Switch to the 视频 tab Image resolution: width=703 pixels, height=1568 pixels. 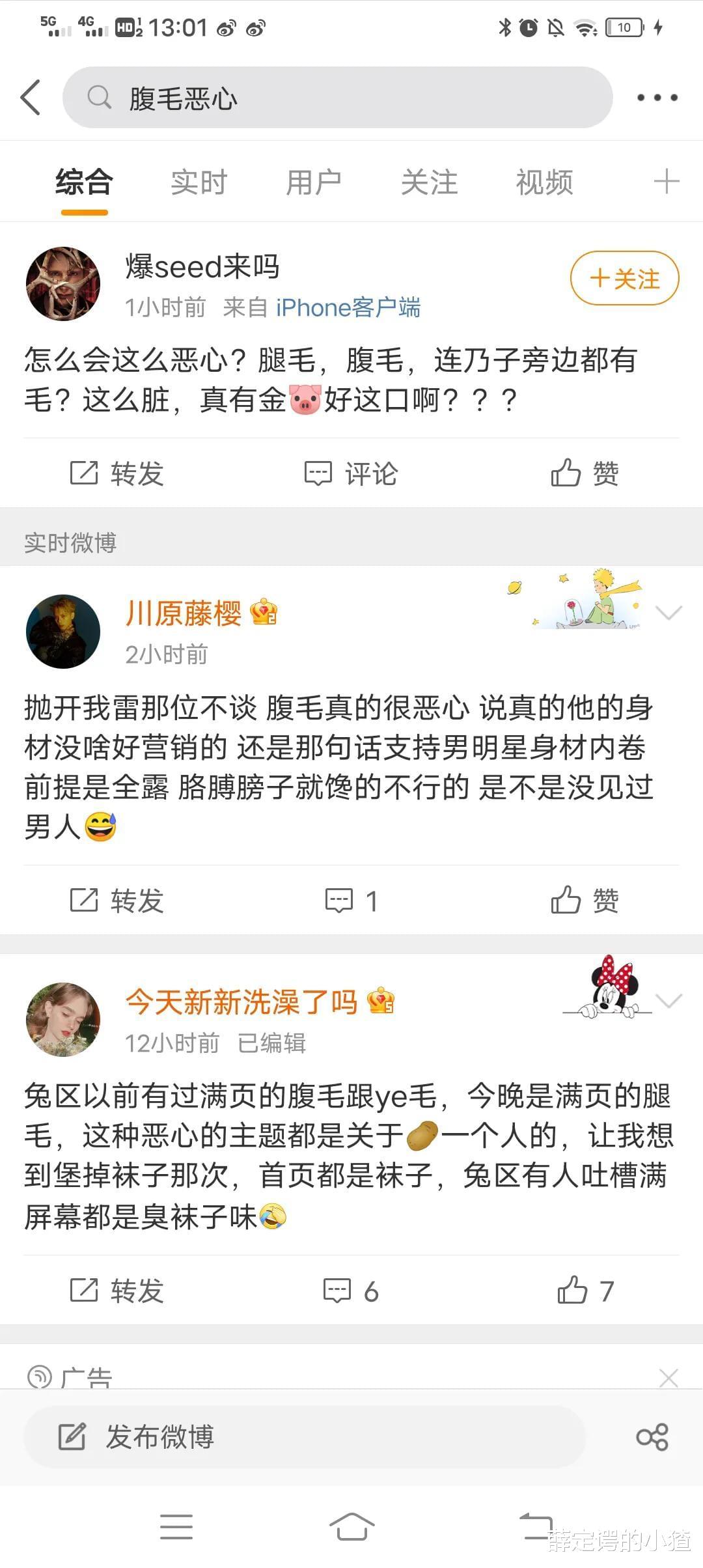pos(544,182)
